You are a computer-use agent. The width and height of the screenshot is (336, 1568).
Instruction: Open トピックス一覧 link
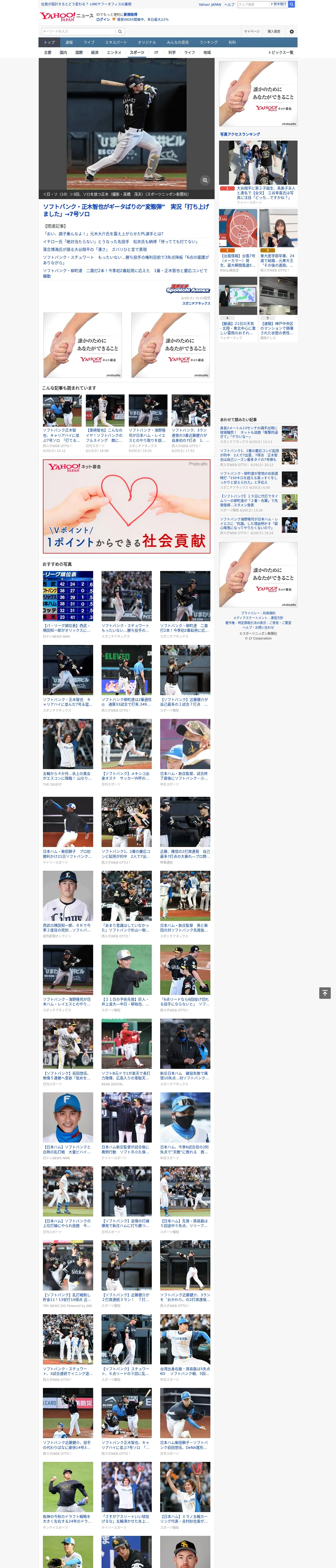pyautogui.click(x=281, y=52)
